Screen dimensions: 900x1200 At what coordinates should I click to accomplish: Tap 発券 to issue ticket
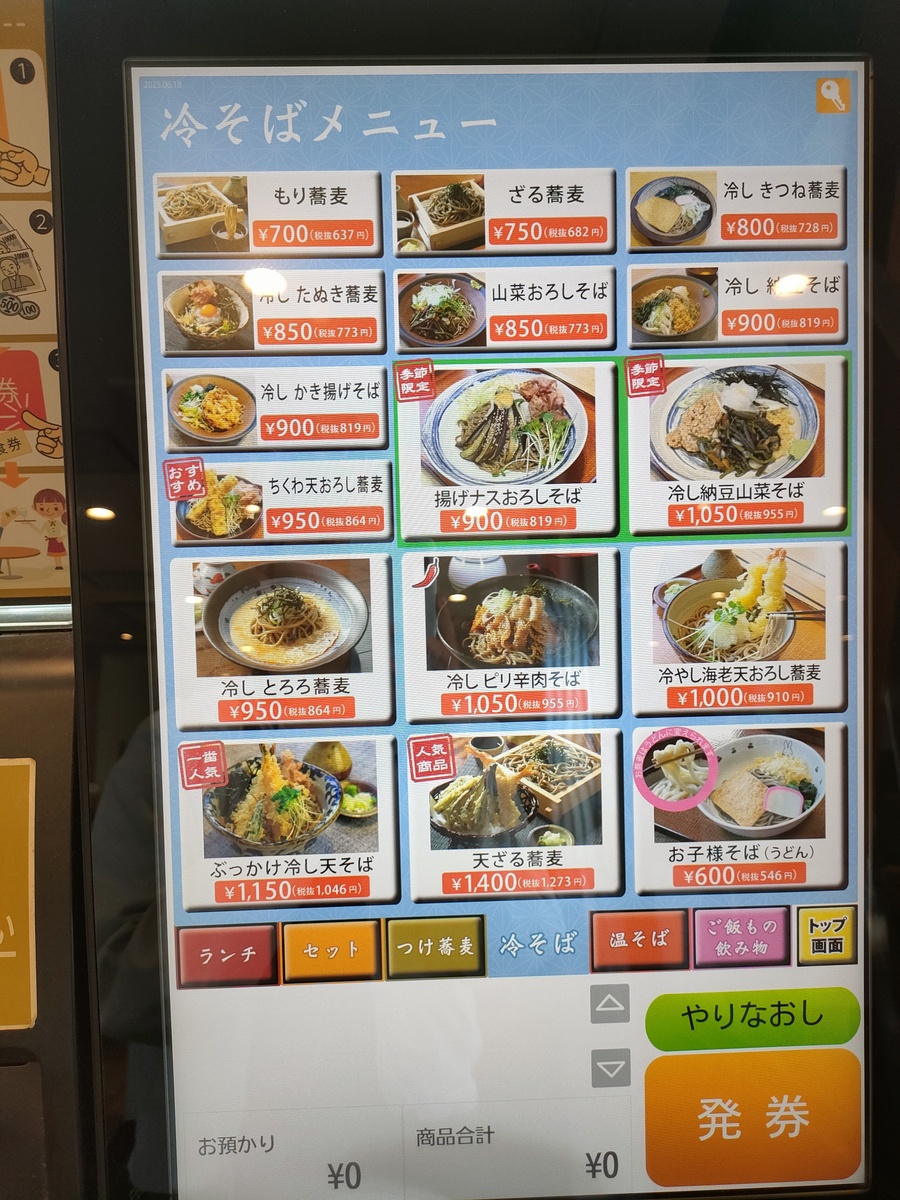pos(752,1117)
